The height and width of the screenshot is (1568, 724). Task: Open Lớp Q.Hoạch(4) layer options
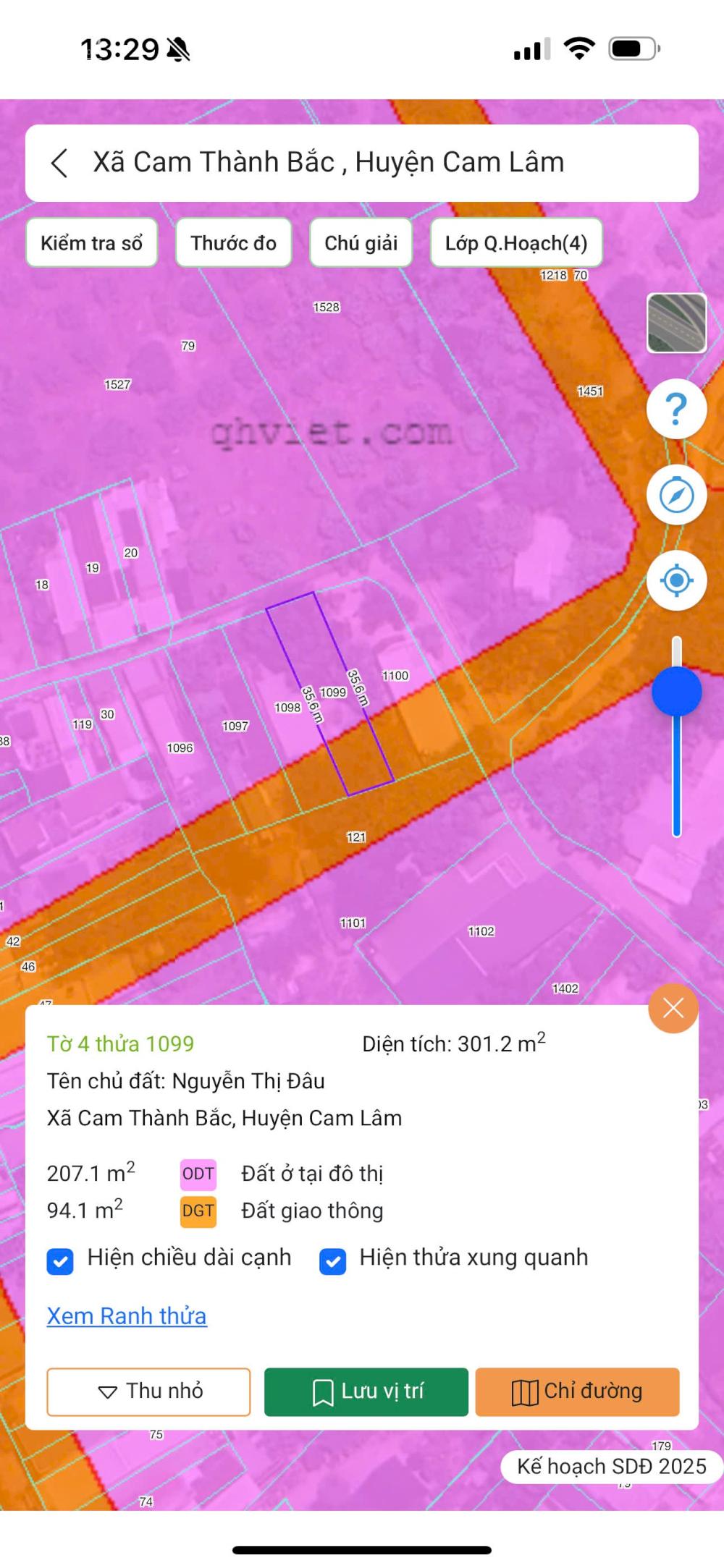(515, 243)
